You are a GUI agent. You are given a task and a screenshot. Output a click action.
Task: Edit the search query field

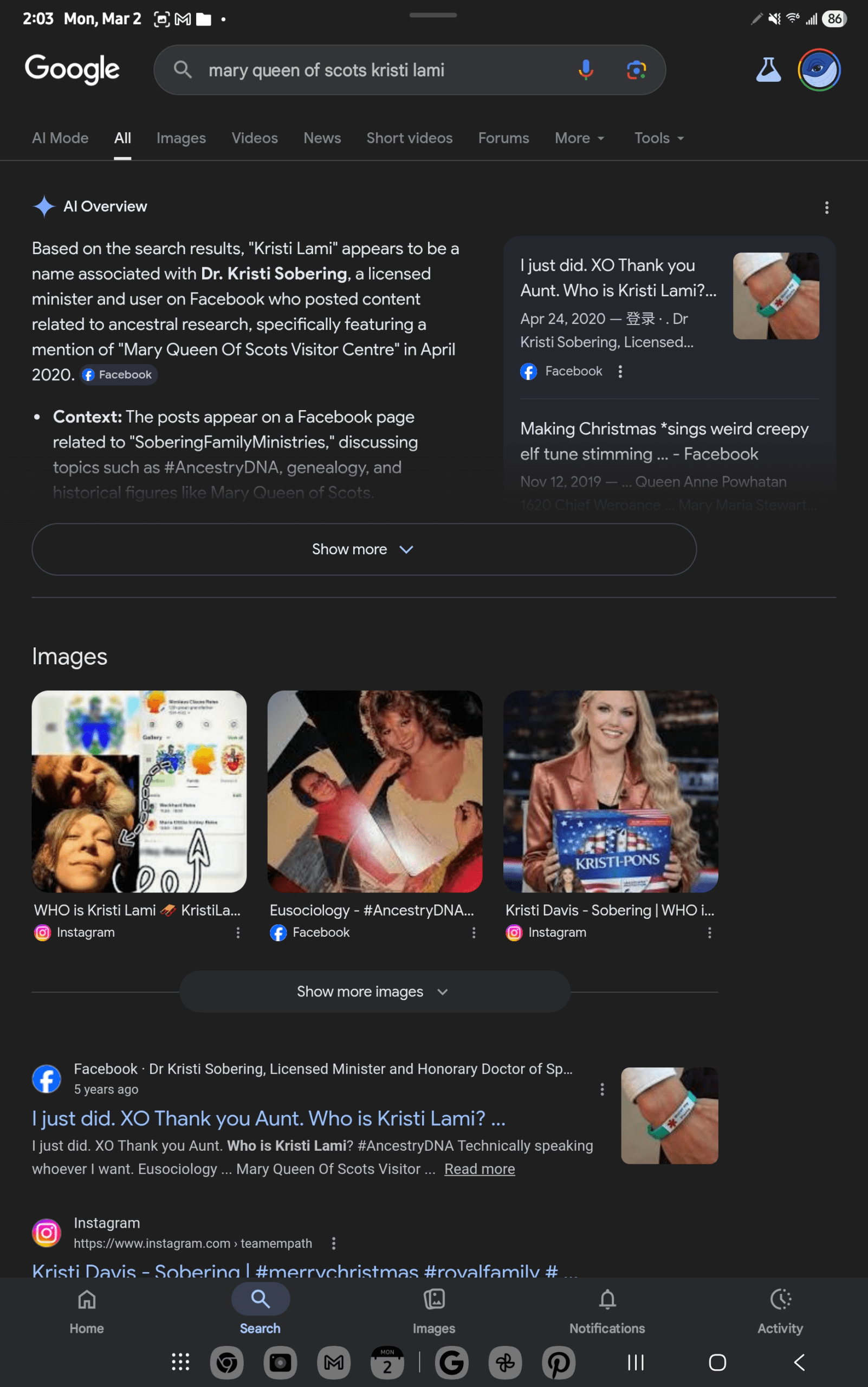[x=379, y=70]
